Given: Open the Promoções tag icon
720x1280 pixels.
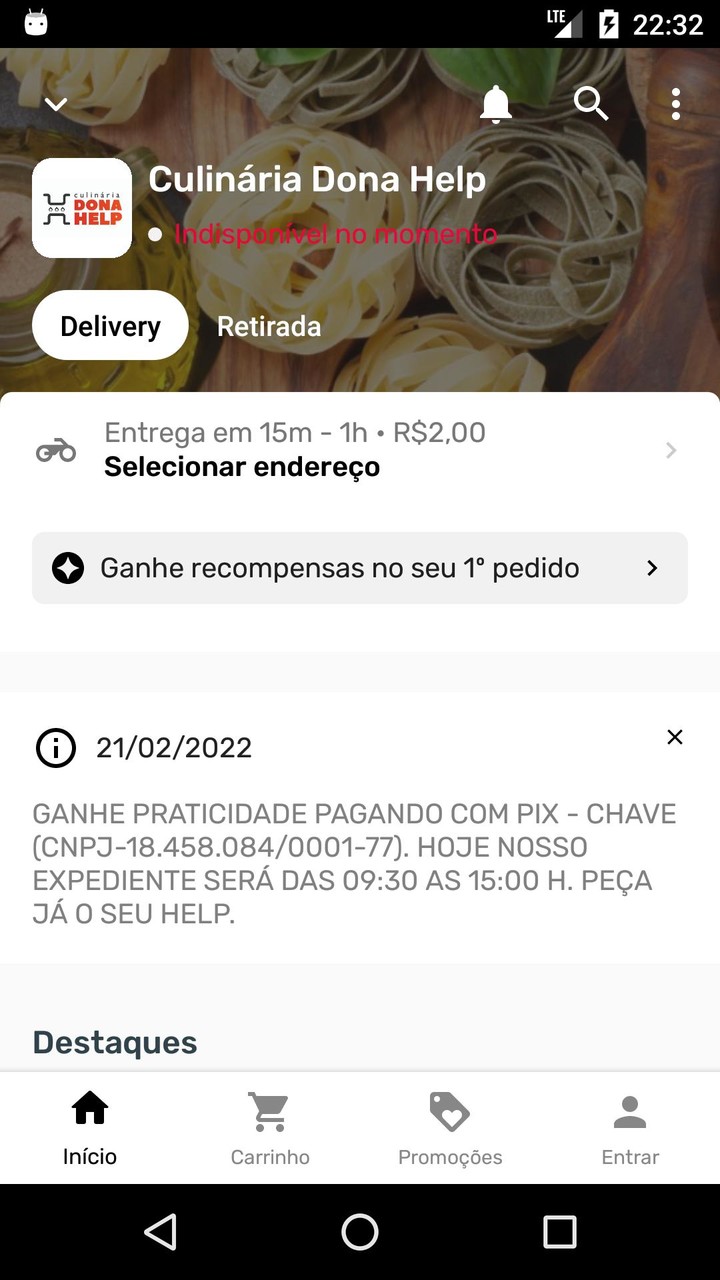Looking at the screenshot, I should pyautogui.click(x=449, y=1108).
